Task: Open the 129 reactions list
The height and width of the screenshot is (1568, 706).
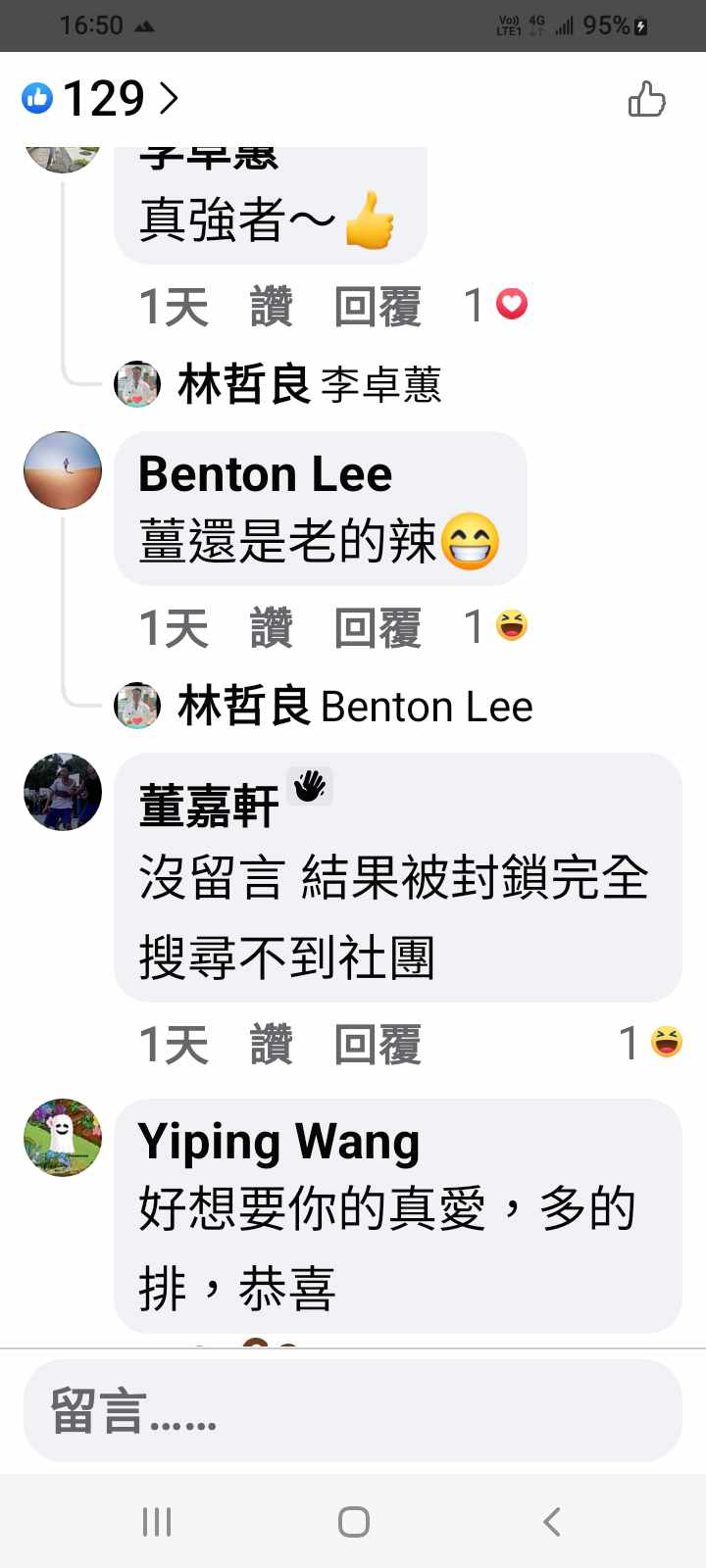Action: (101, 99)
